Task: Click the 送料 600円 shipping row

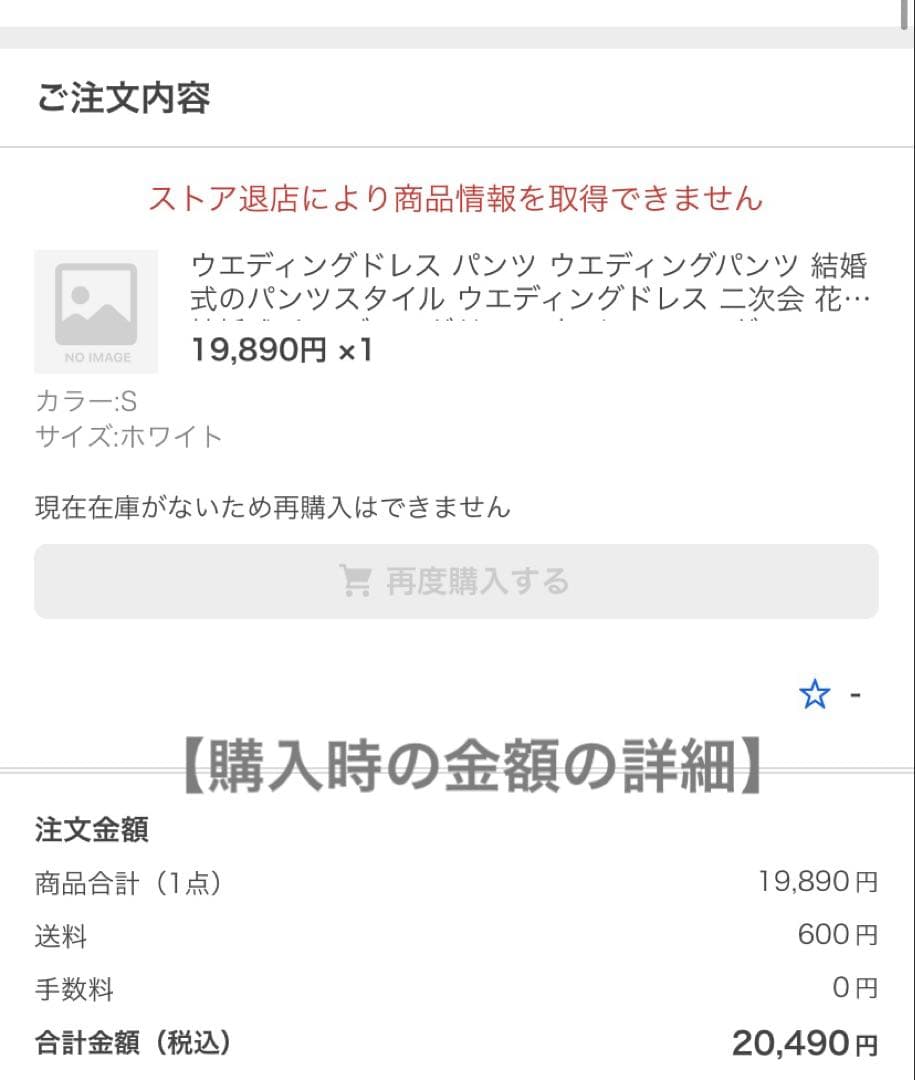Action: click(x=457, y=935)
